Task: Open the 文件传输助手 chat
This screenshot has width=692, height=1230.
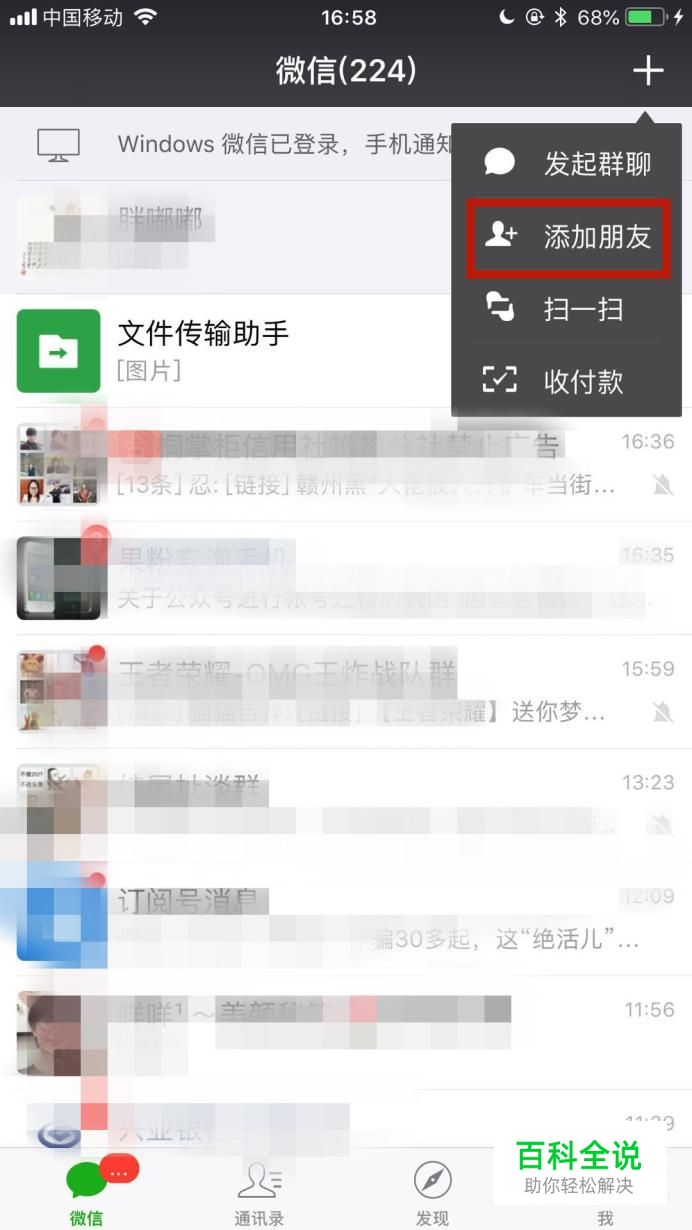Action: [x=346, y=351]
